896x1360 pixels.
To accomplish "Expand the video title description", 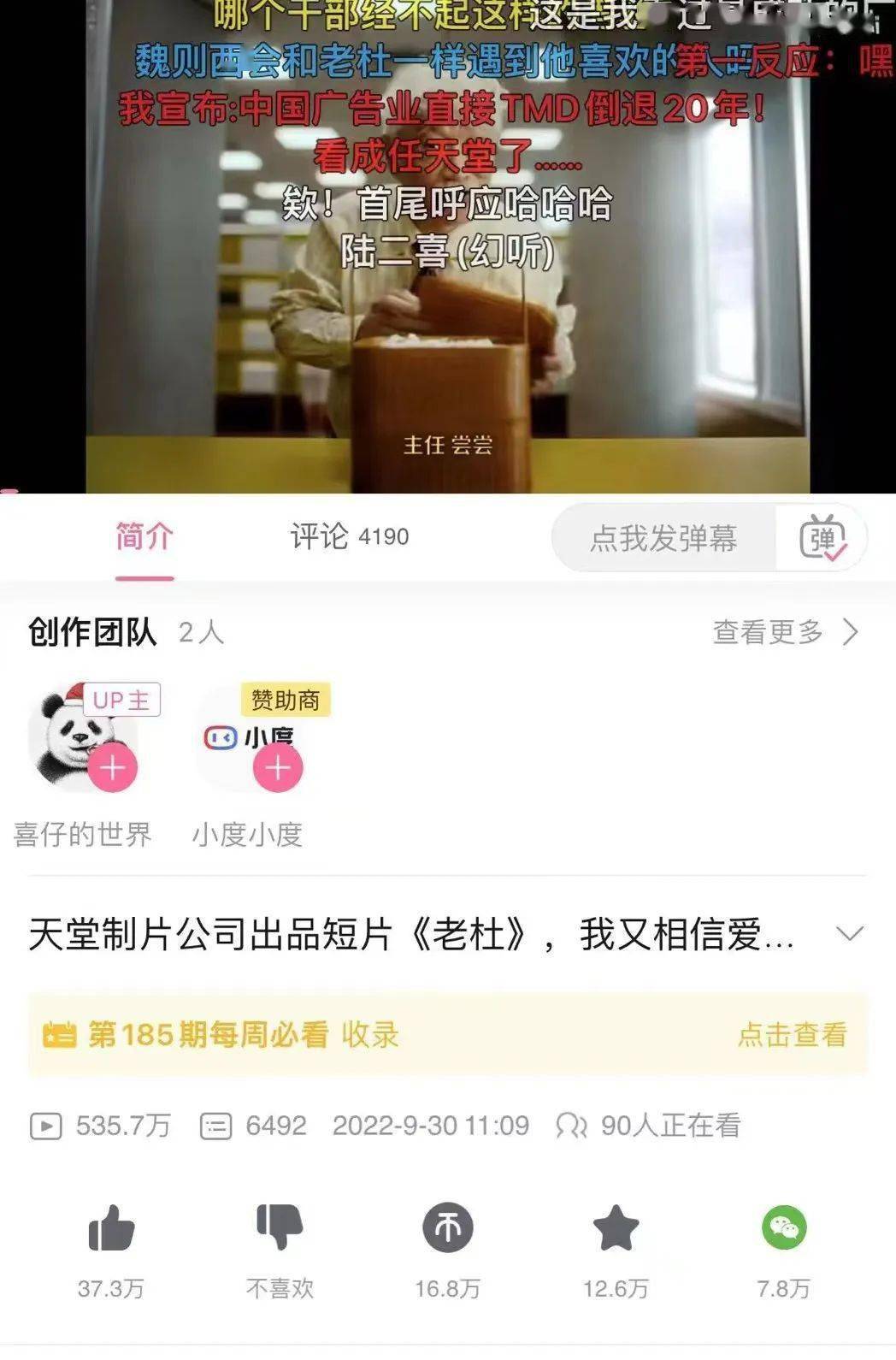I will (849, 933).
